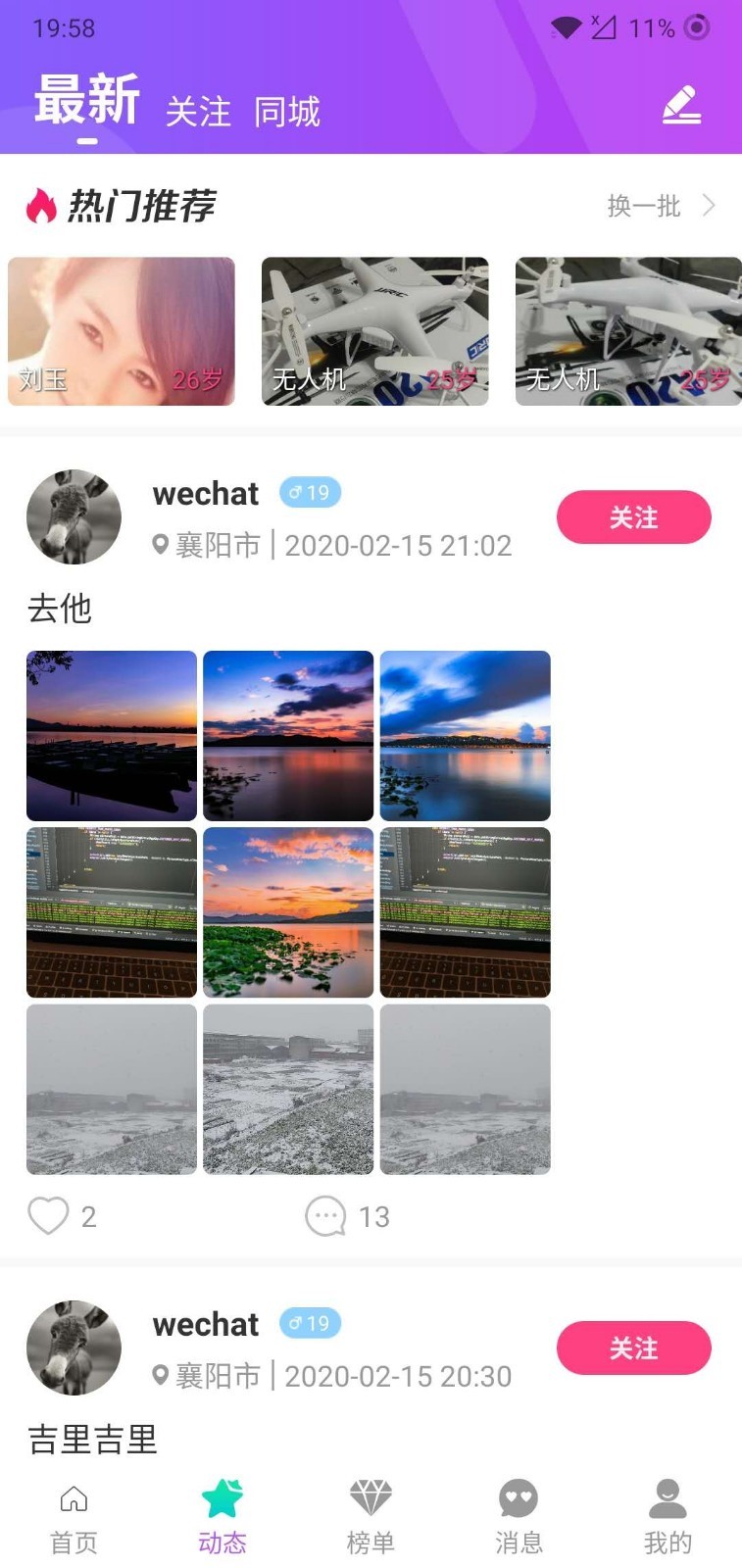Follow wechat on the 20:30 post
Viewport: 742px width, 1568px height.
[633, 1348]
